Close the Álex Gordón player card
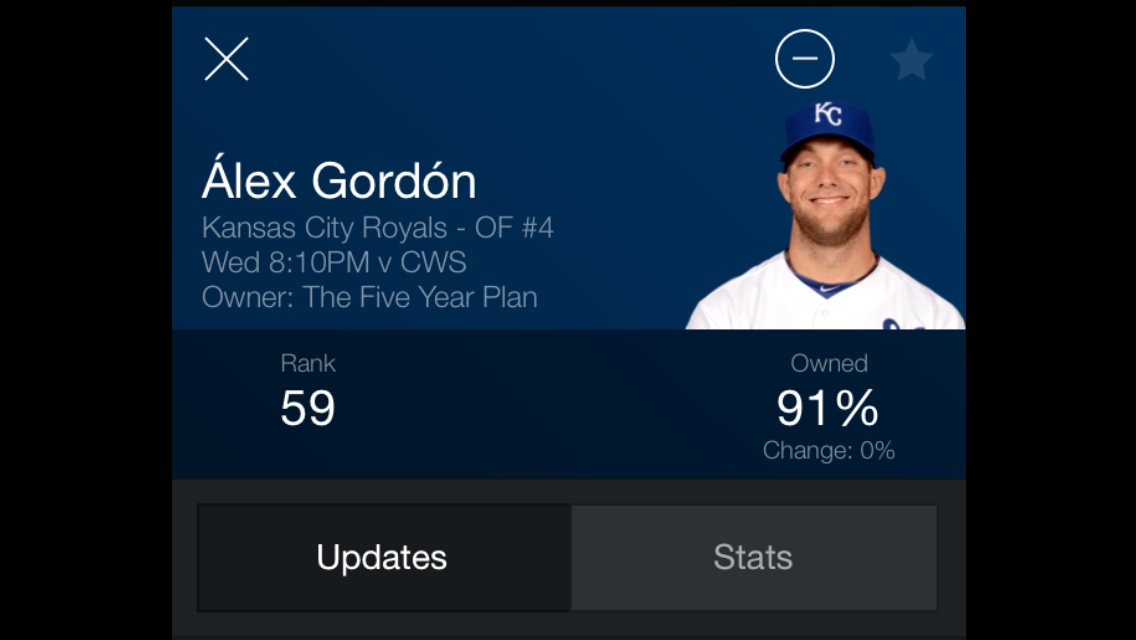 (226, 59)
